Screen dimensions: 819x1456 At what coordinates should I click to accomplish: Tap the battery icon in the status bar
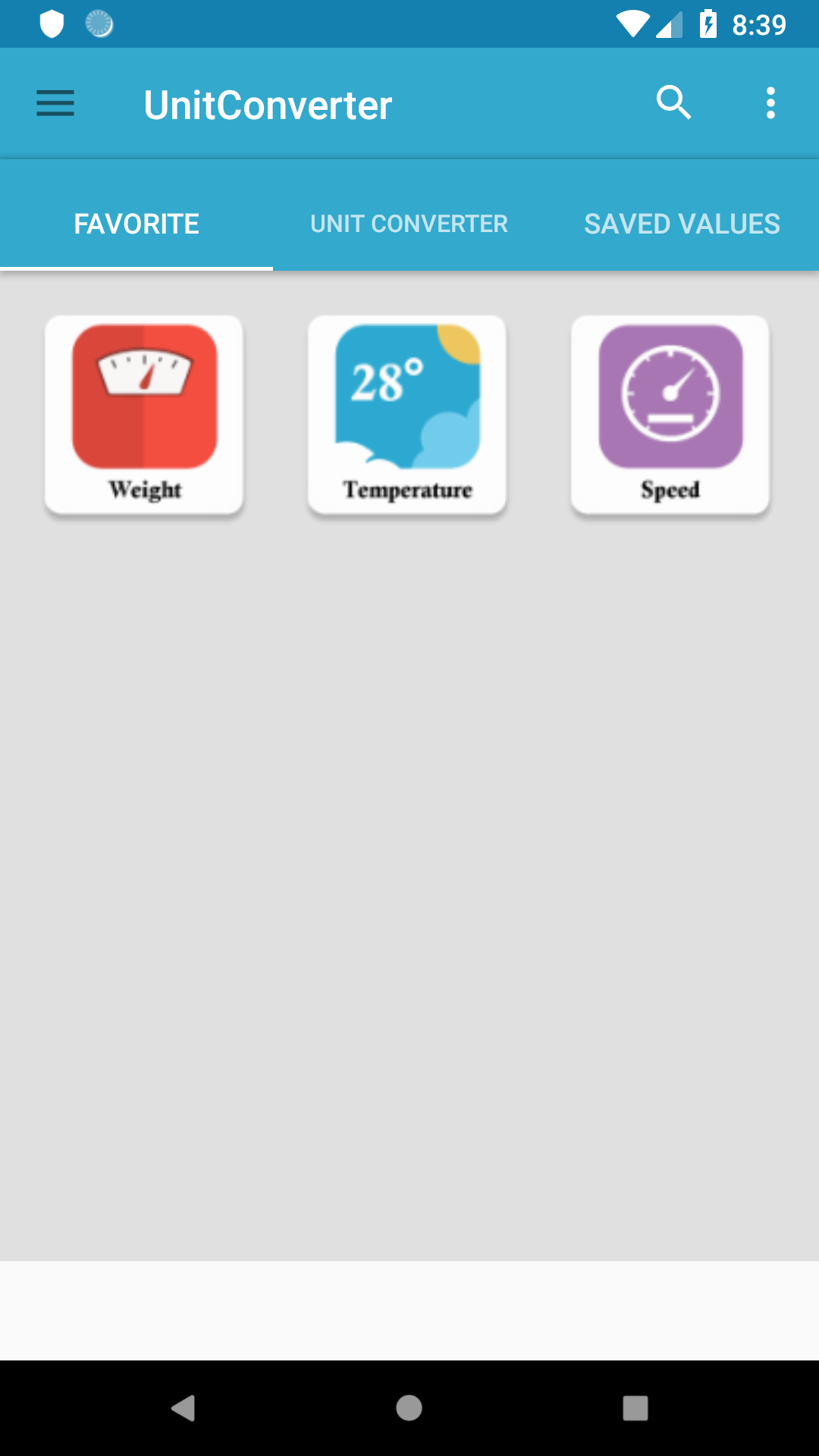(708, 24)
